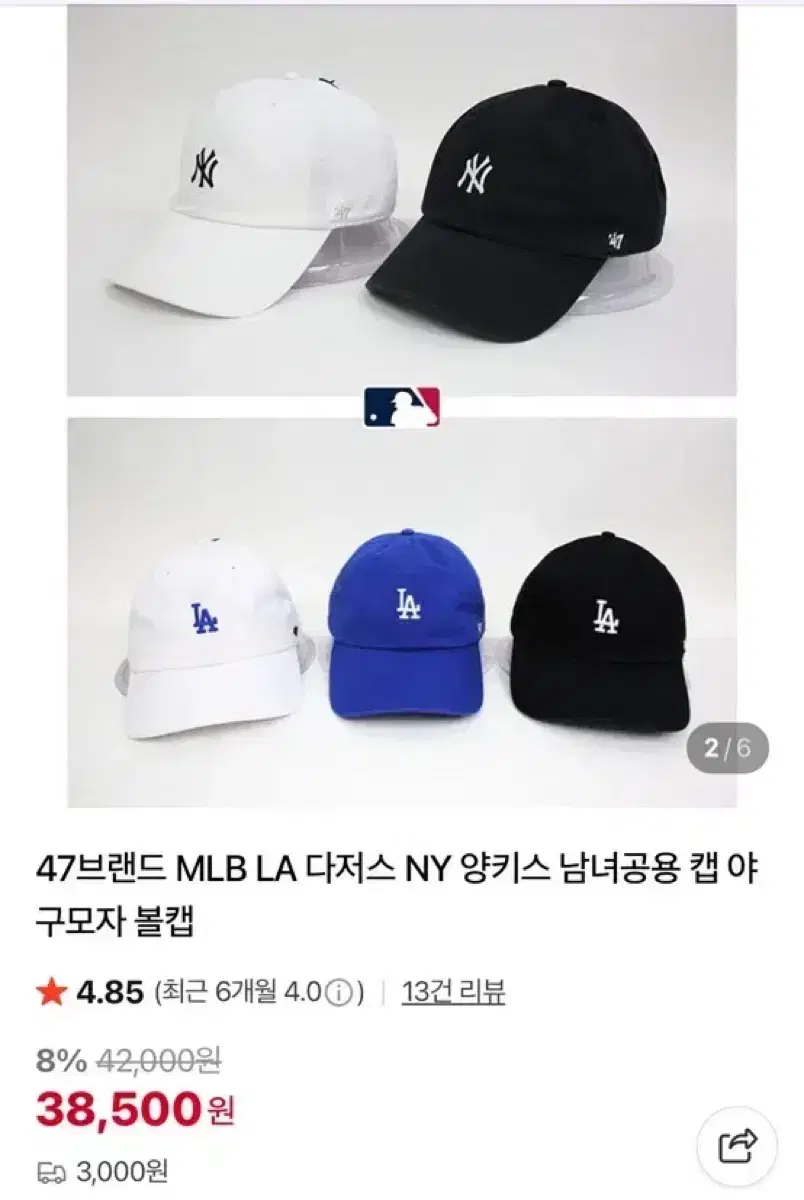804x1200 pixels.
Task: Open the NY Yankees caps product photo
Action: coord(400,195)
